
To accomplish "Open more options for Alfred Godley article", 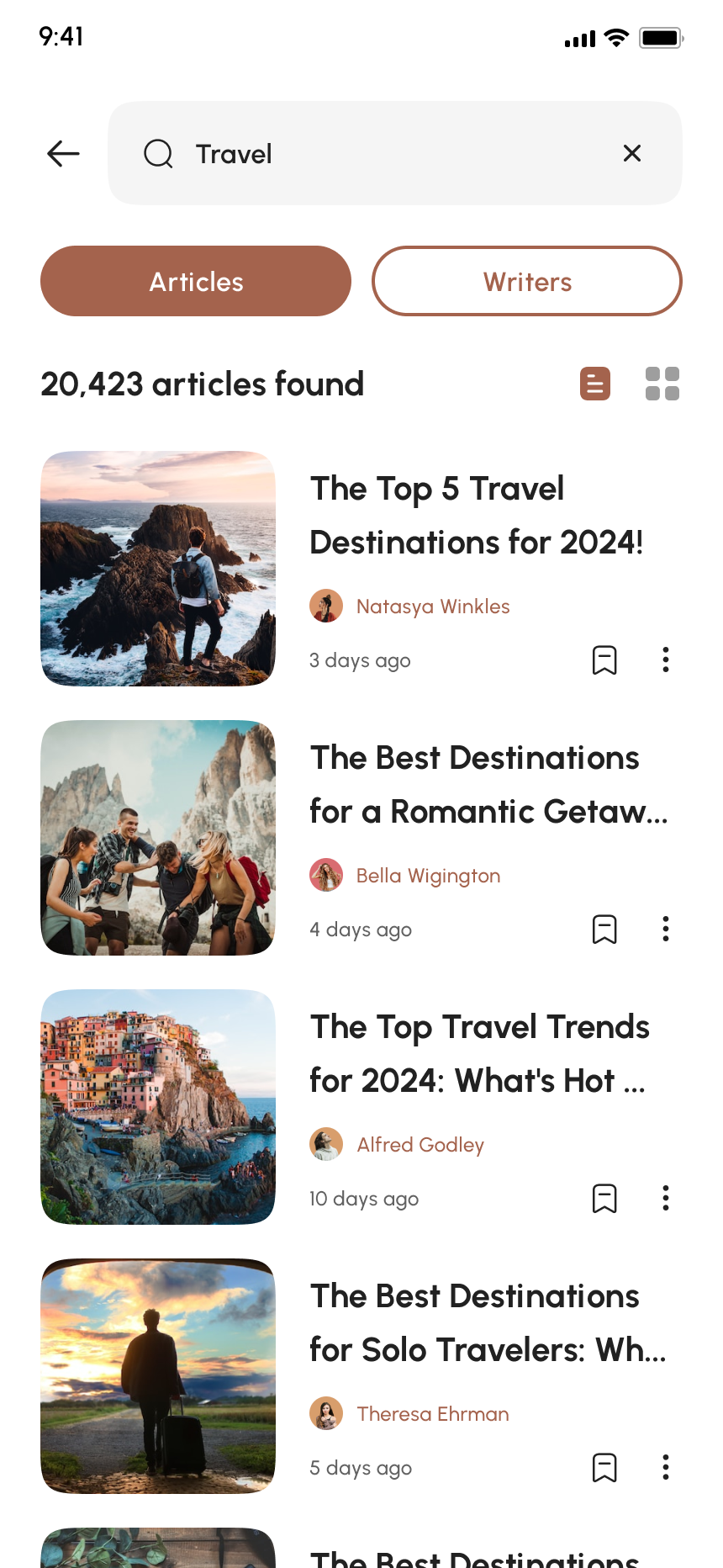I will pos(666,1199).
